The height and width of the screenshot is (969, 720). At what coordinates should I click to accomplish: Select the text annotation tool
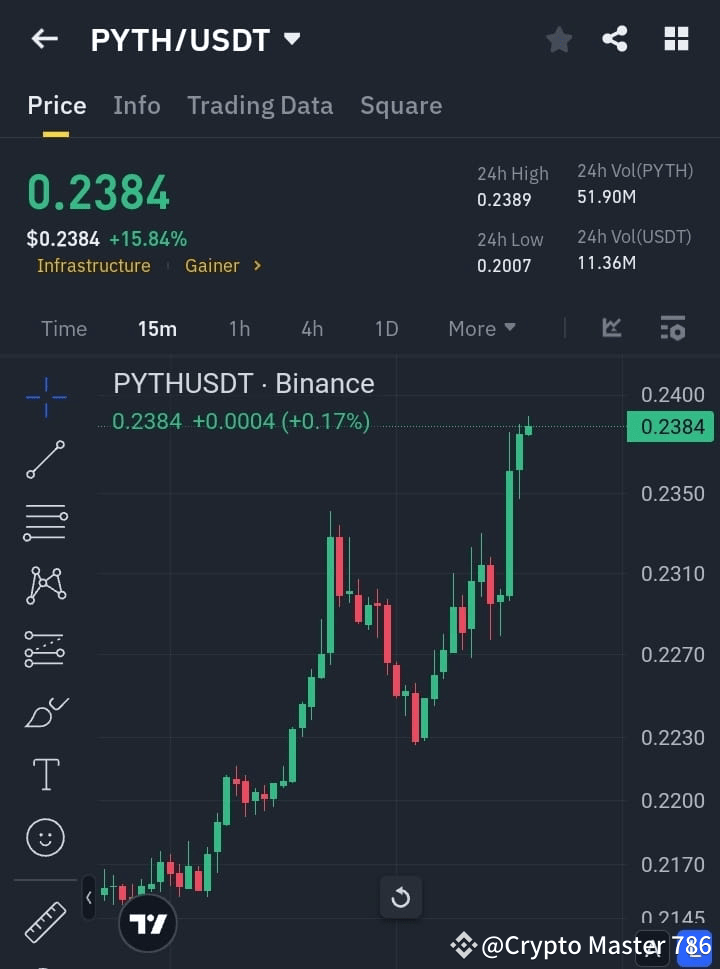click(x=45, y=774)
